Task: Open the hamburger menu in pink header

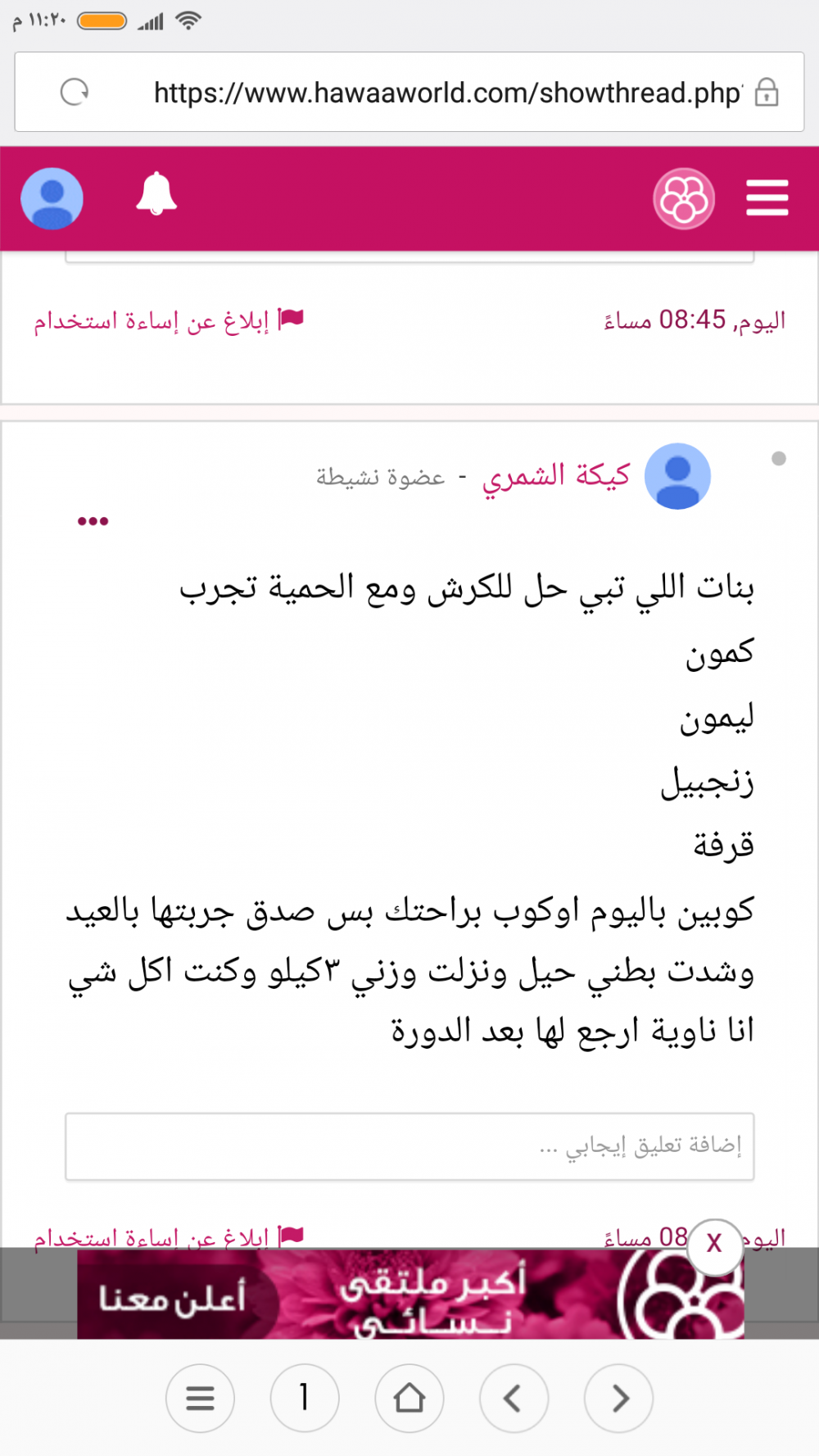Action: click(767, 198)
